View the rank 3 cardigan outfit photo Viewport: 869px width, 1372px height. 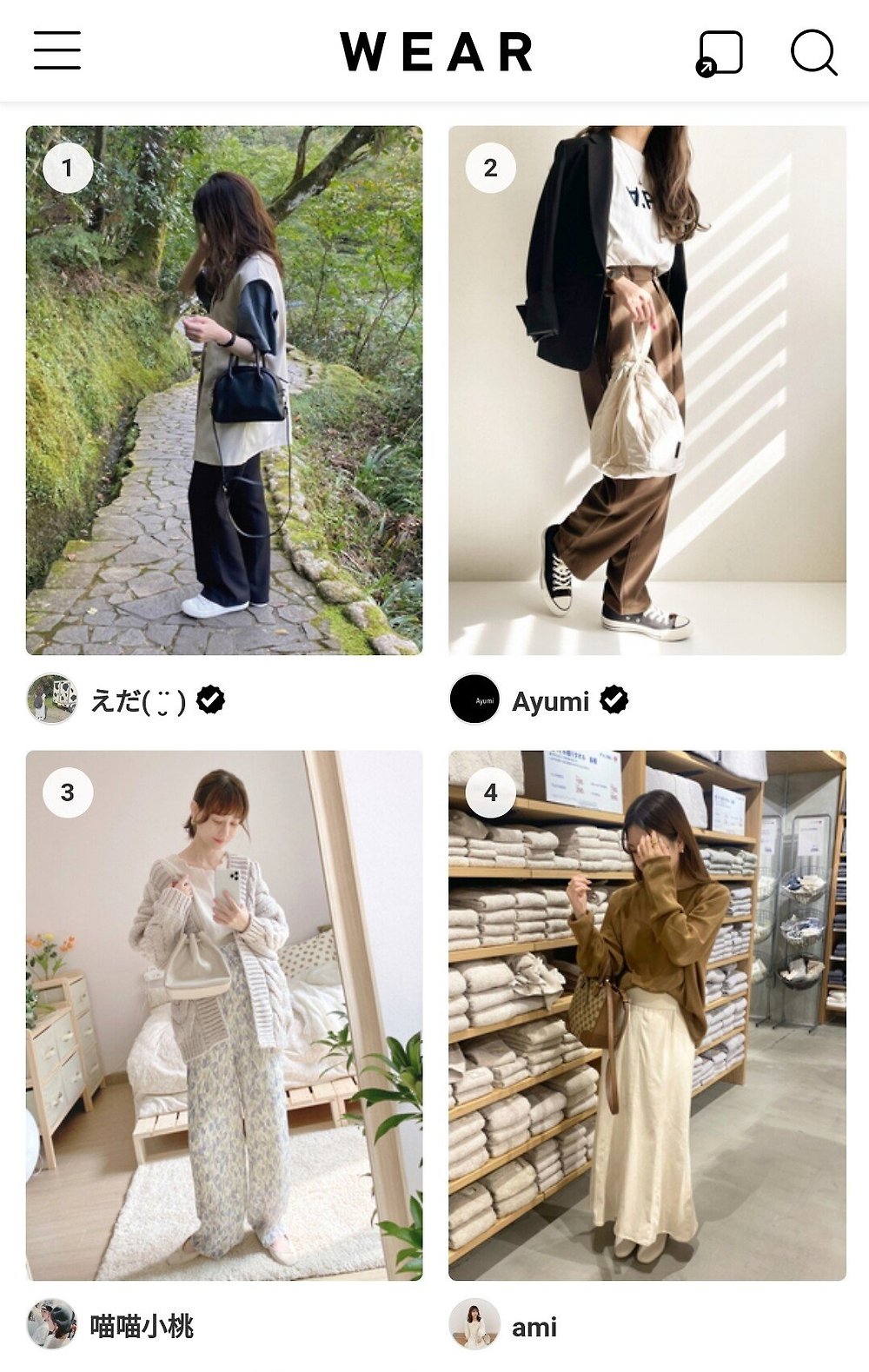(x=224, y=1015)
